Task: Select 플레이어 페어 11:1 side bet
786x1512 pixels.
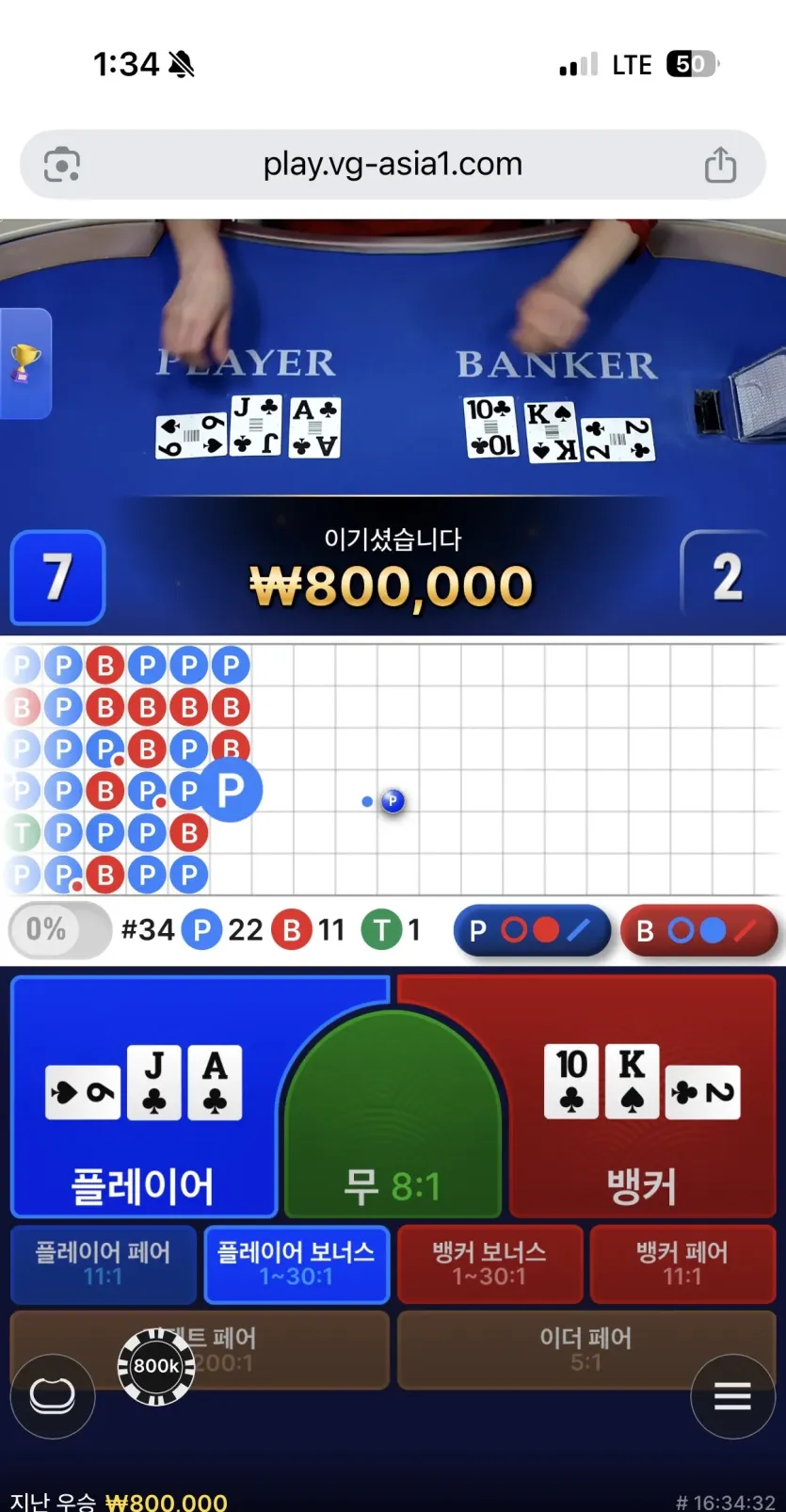Action: coord(103,1263)
